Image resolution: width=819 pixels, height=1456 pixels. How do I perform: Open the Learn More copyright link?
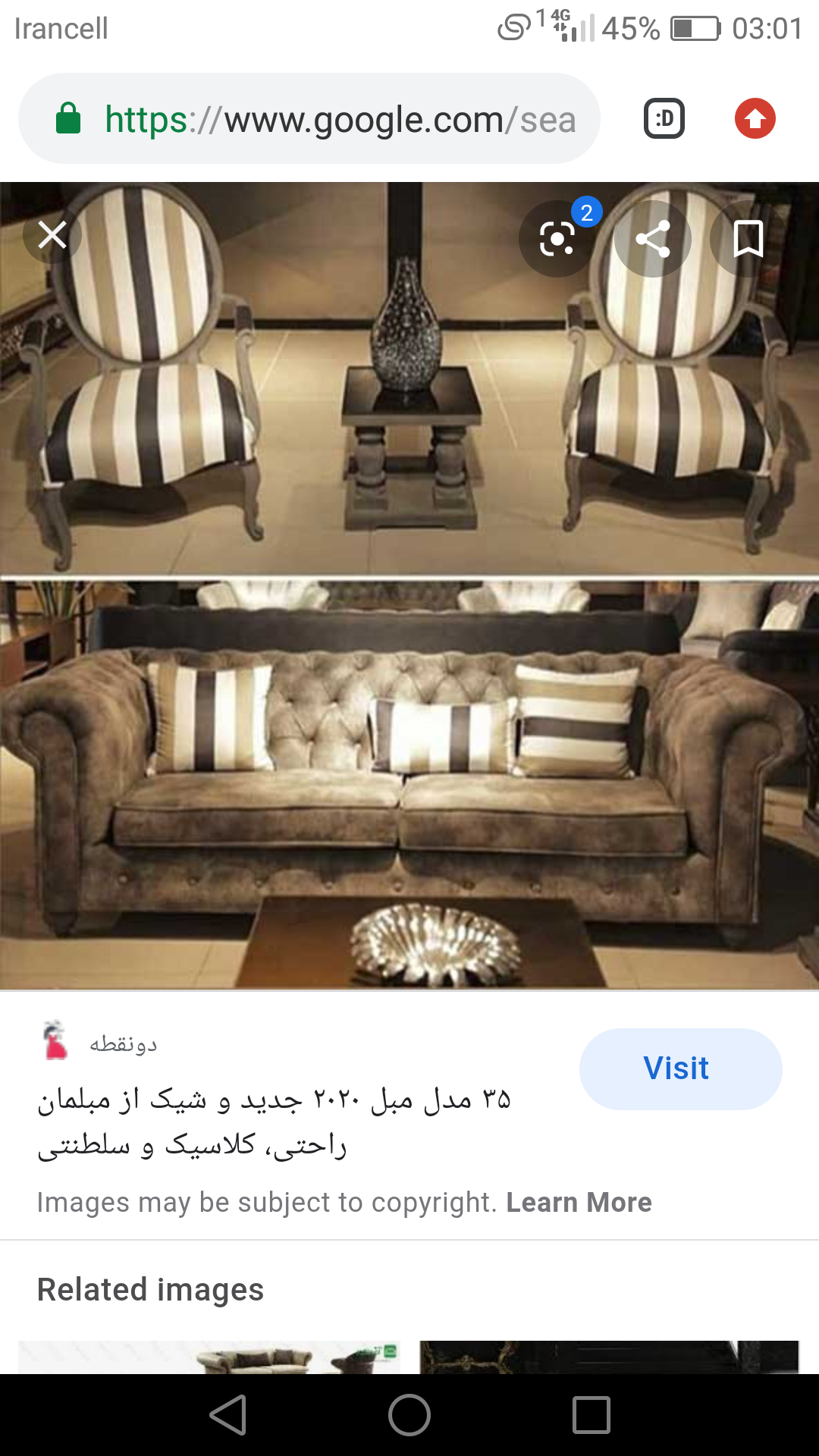coord(579,1203)
